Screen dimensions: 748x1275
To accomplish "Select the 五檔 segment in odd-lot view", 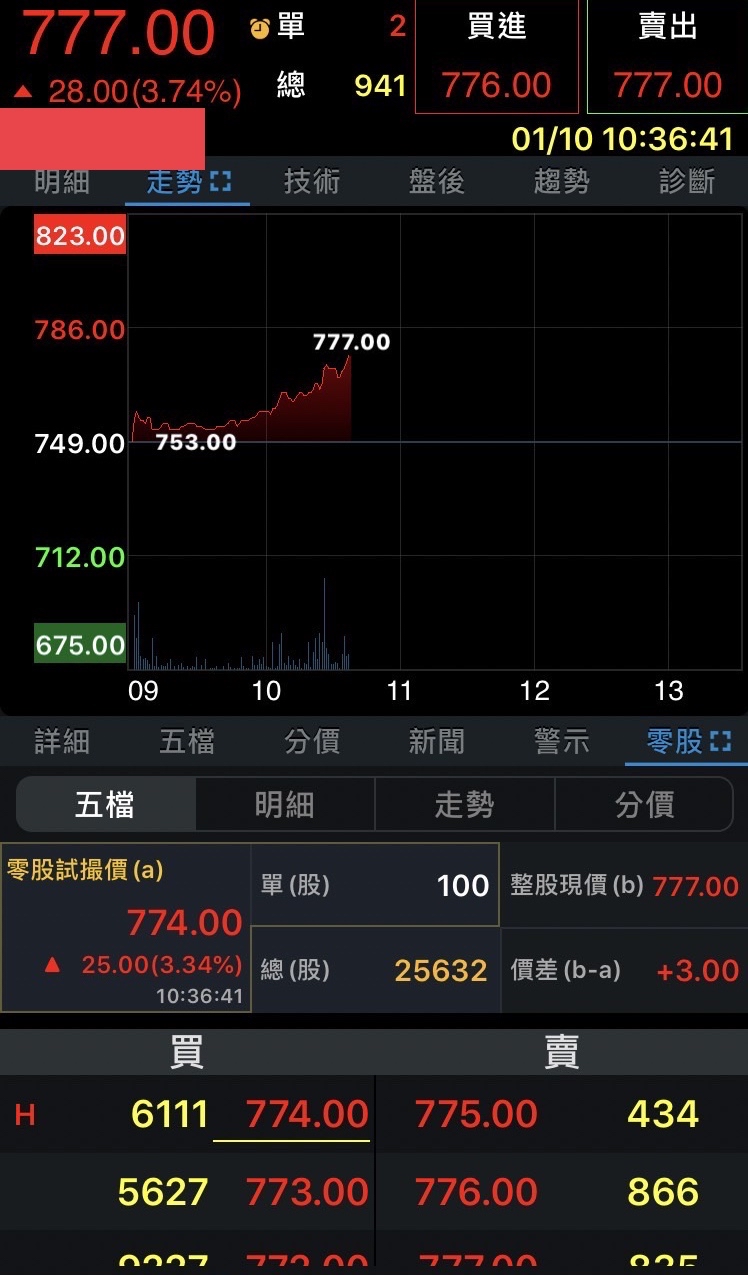I will tap(105, 804).
